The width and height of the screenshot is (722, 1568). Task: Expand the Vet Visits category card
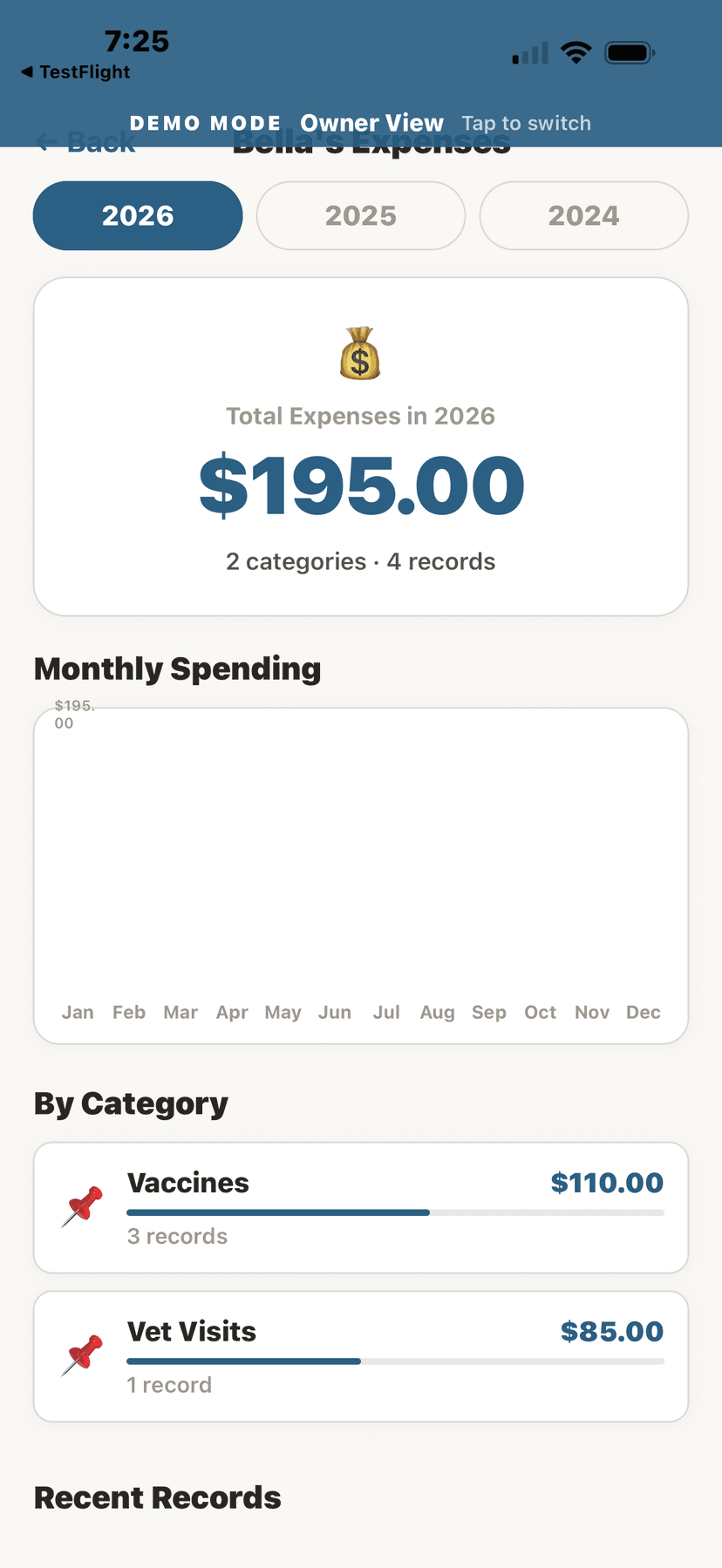[x=360, y=1355]
